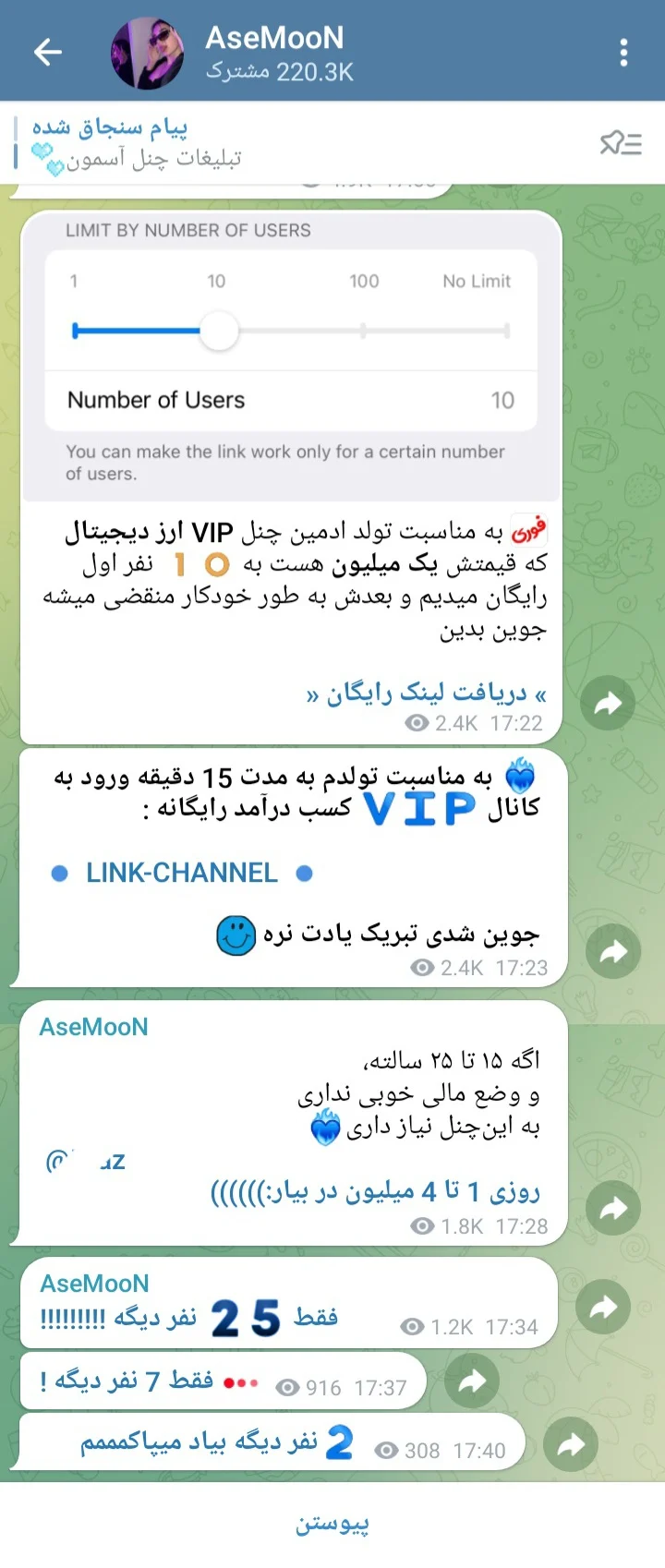Open the pinned messages list icon
This screenshot has width=665, height=1568.
point(621,143)
